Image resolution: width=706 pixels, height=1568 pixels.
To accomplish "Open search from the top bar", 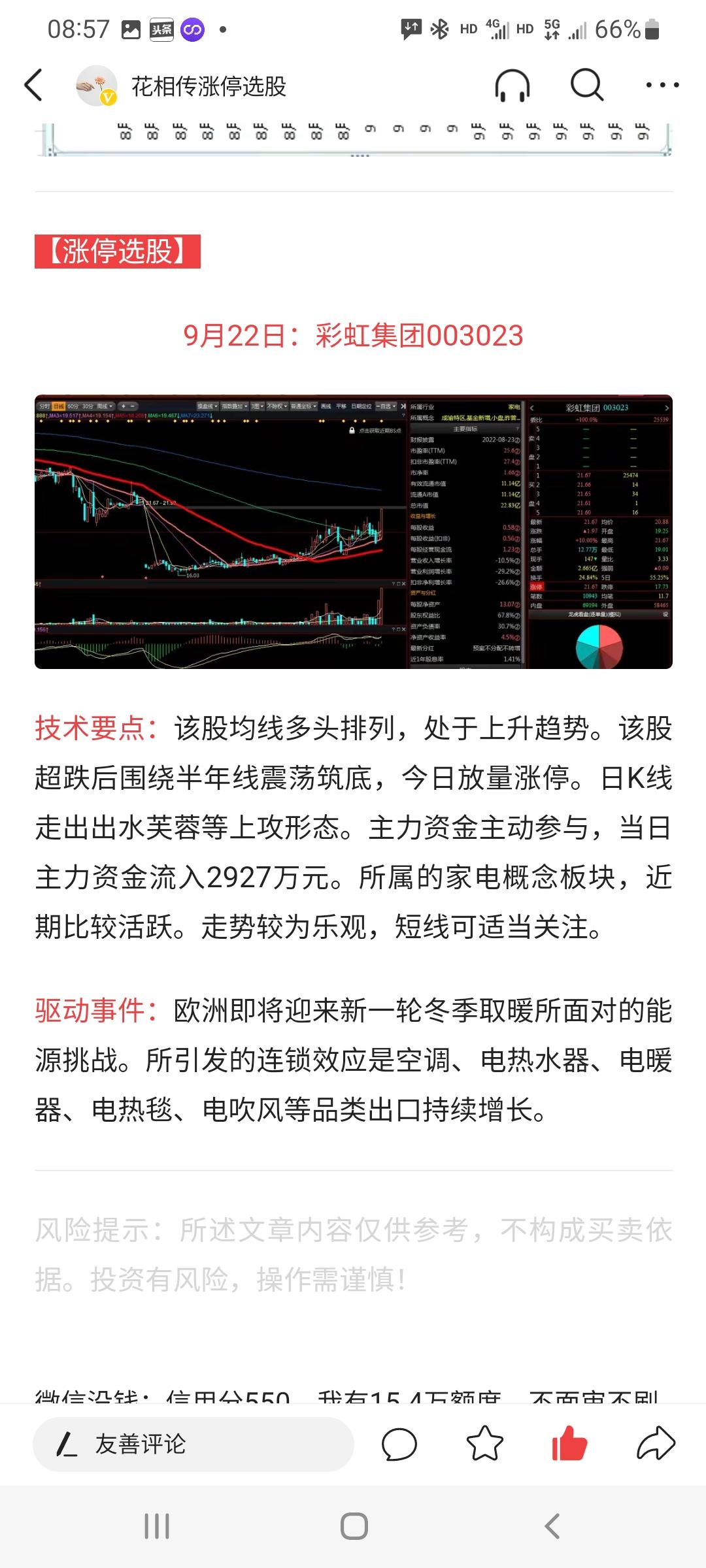I will [586, 85].
